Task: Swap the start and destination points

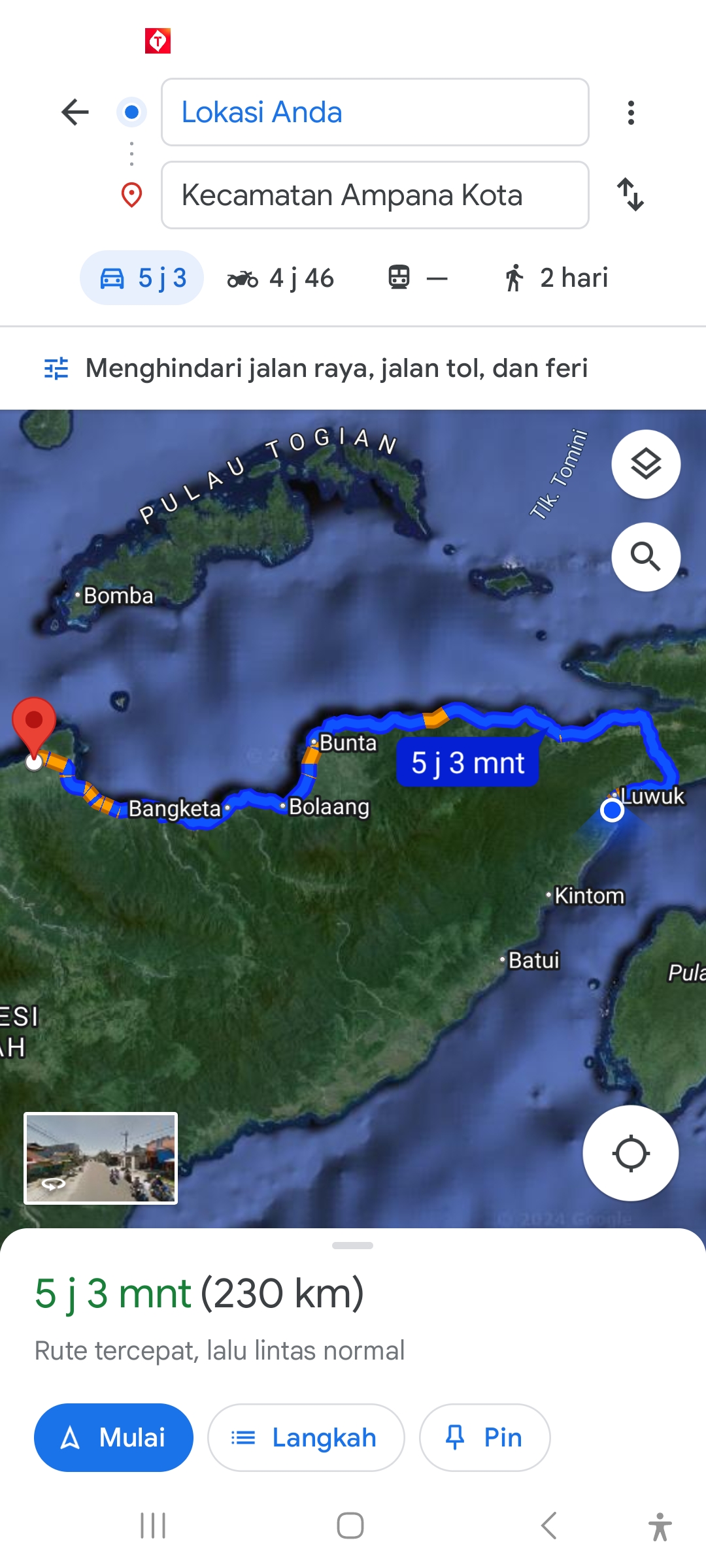Action: [x=631, y=195]
